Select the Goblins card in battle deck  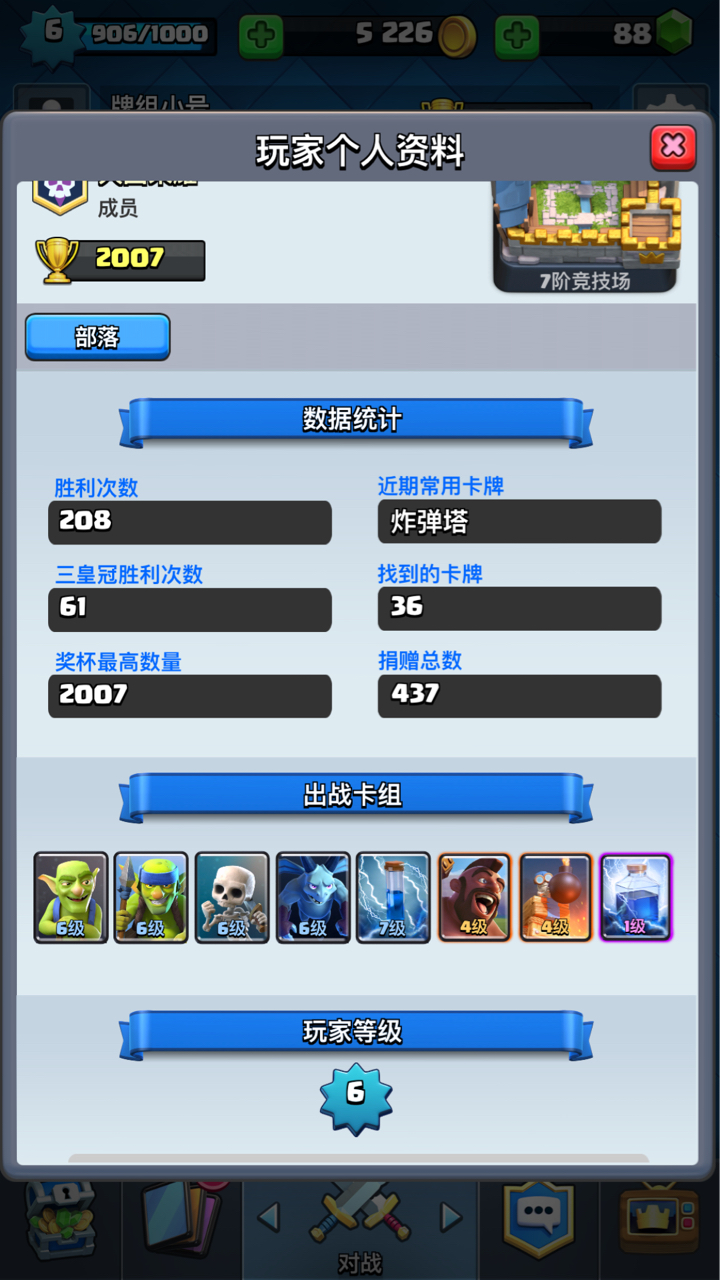(x=71, y=897)
